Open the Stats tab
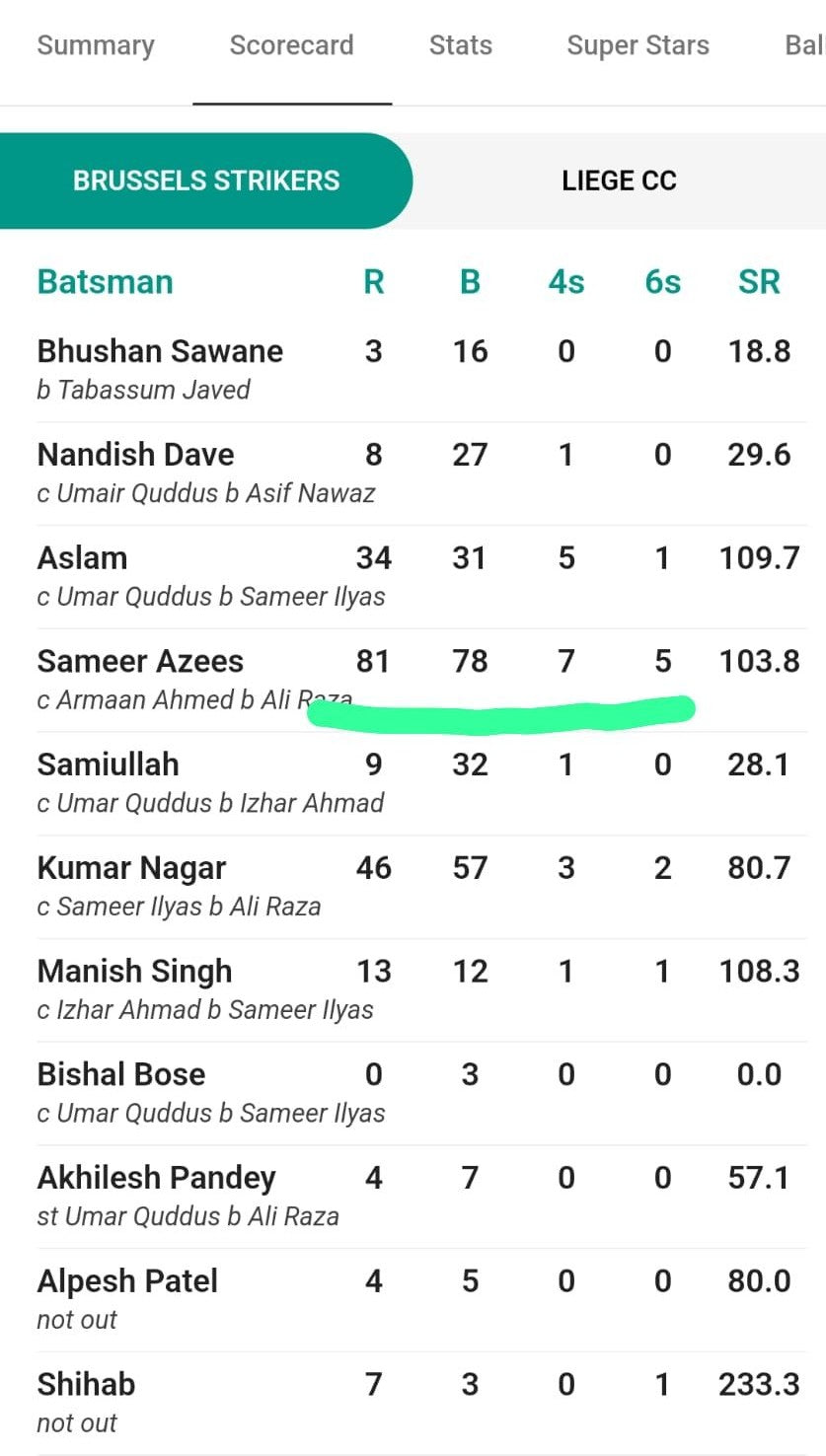This screenshot has height=1456, width=826. click(461, 45)
